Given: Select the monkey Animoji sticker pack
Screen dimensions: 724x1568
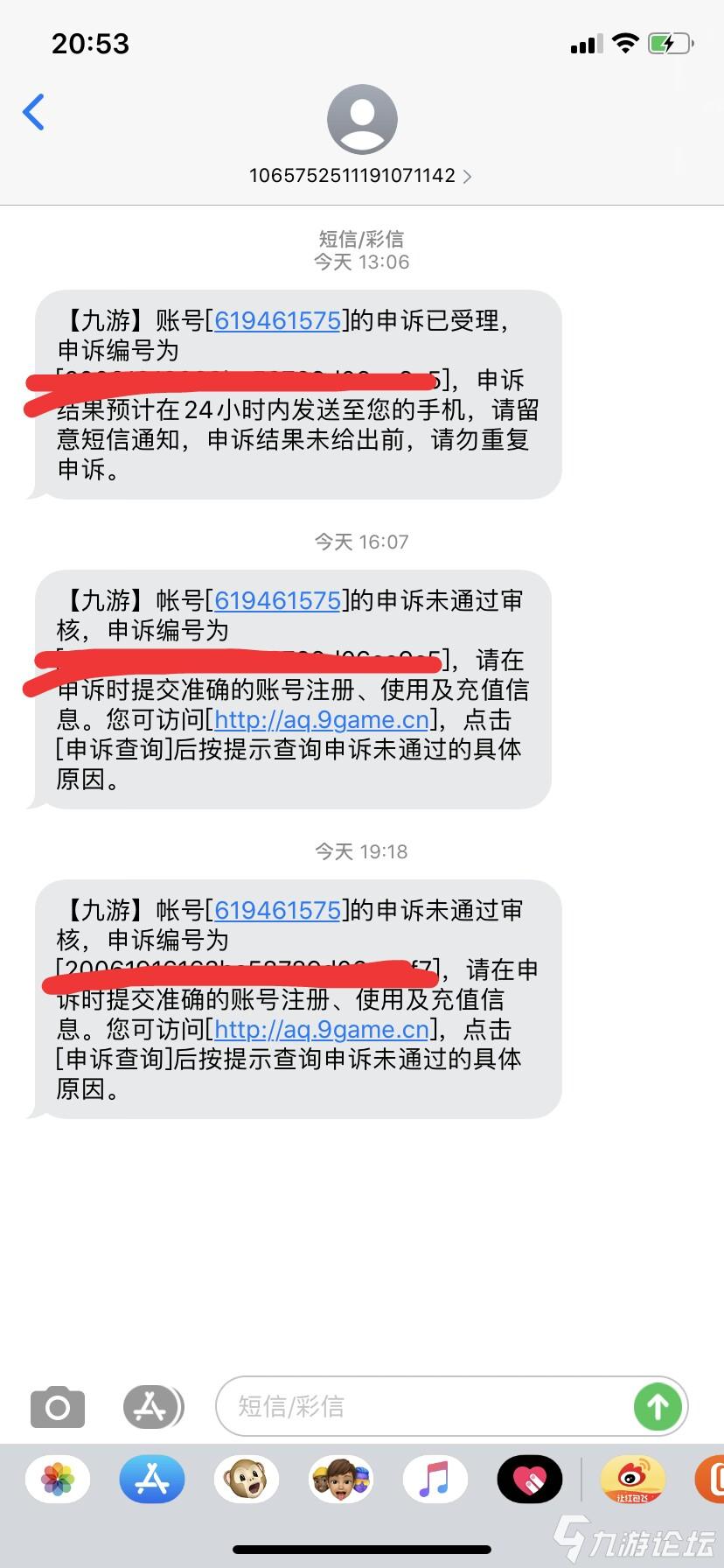Looking at the screenshot, I should (x=246, y=1479).
